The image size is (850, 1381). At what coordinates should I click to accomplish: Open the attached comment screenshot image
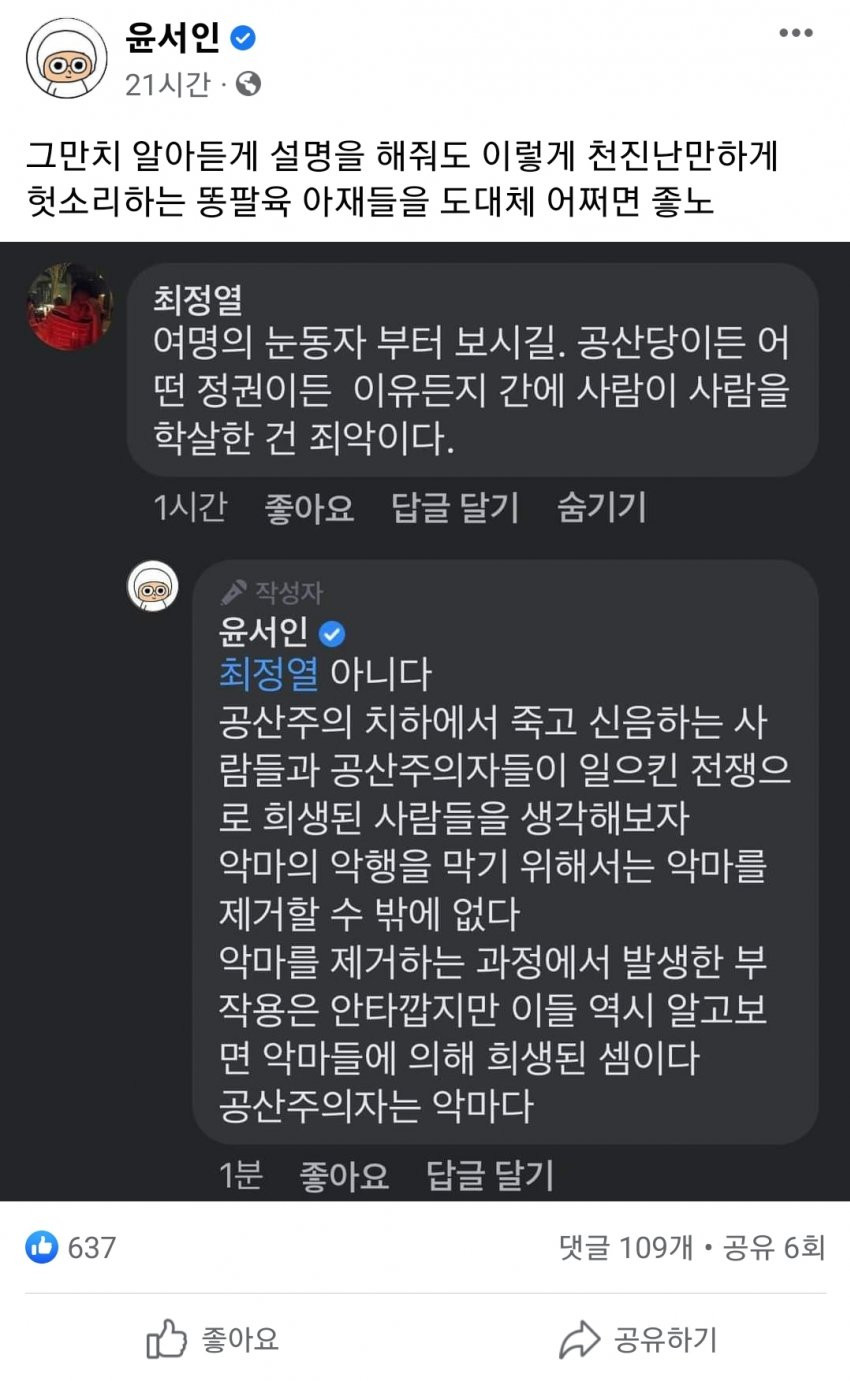(425, 720)
